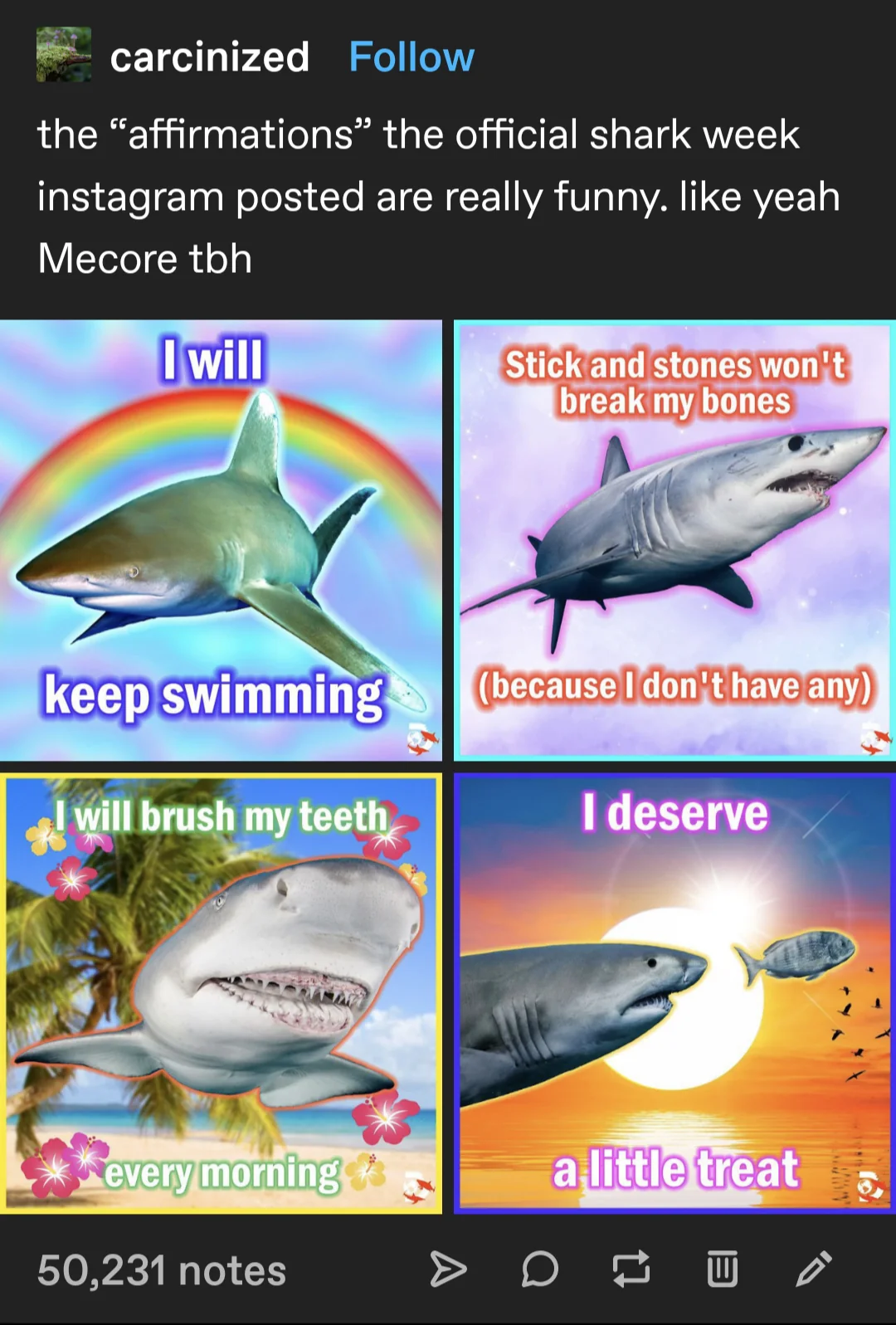Reply using the speech bubble icon
Screen dimensions: 896x1325
(540, 1269)
